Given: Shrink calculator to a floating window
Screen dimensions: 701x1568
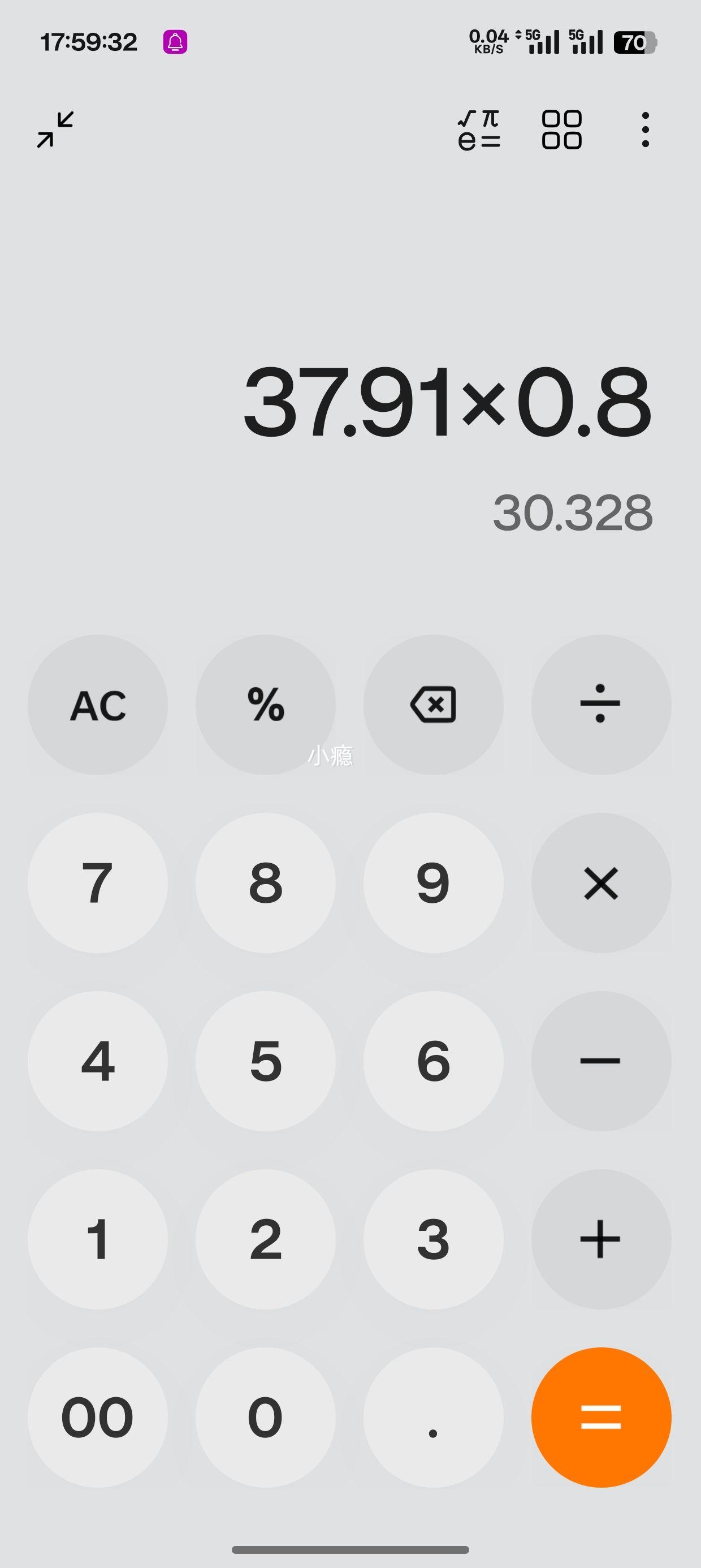Looking at the screenshot, I should tap(55, 129).
